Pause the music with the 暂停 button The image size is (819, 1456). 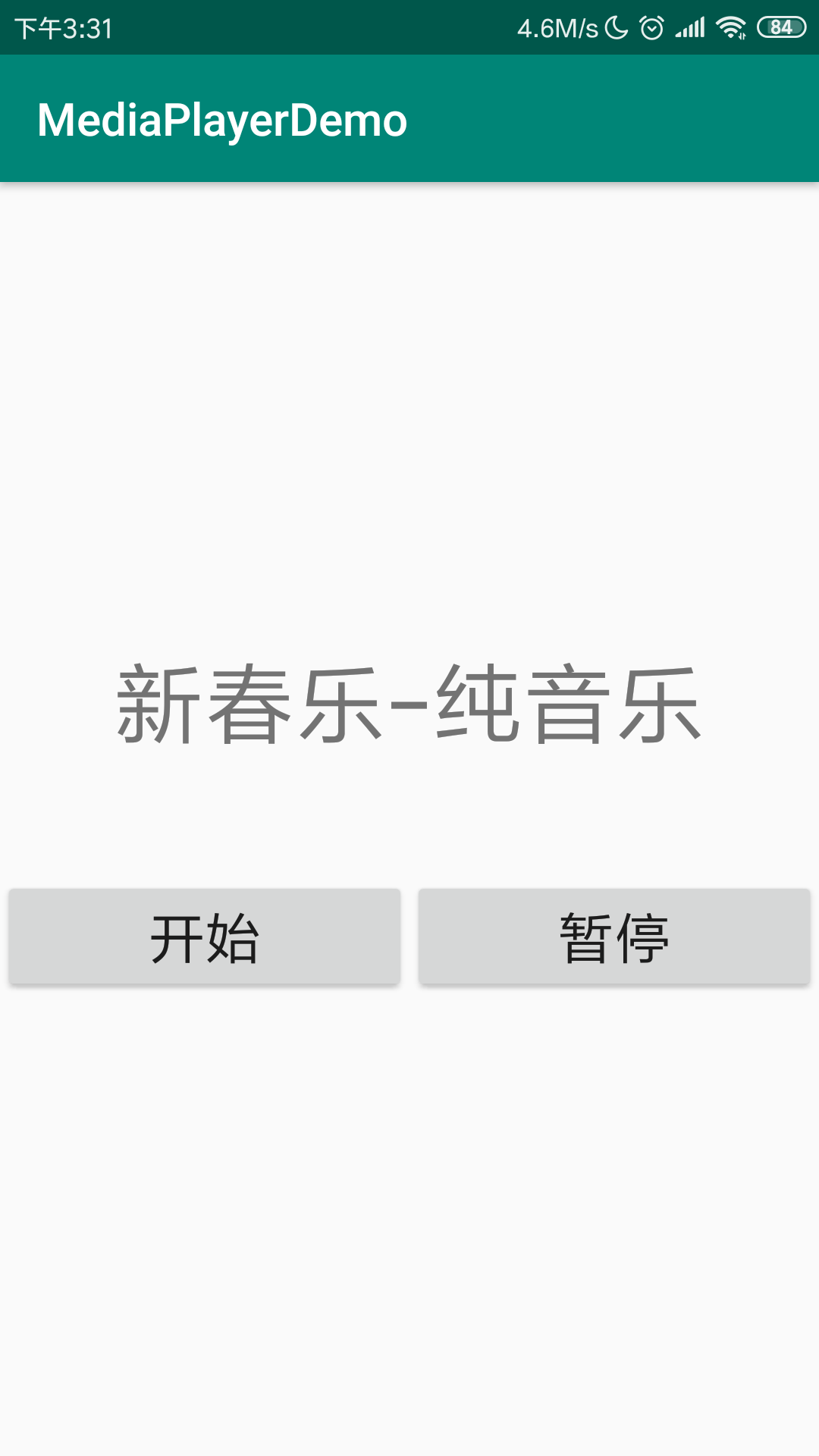point(614,937)
